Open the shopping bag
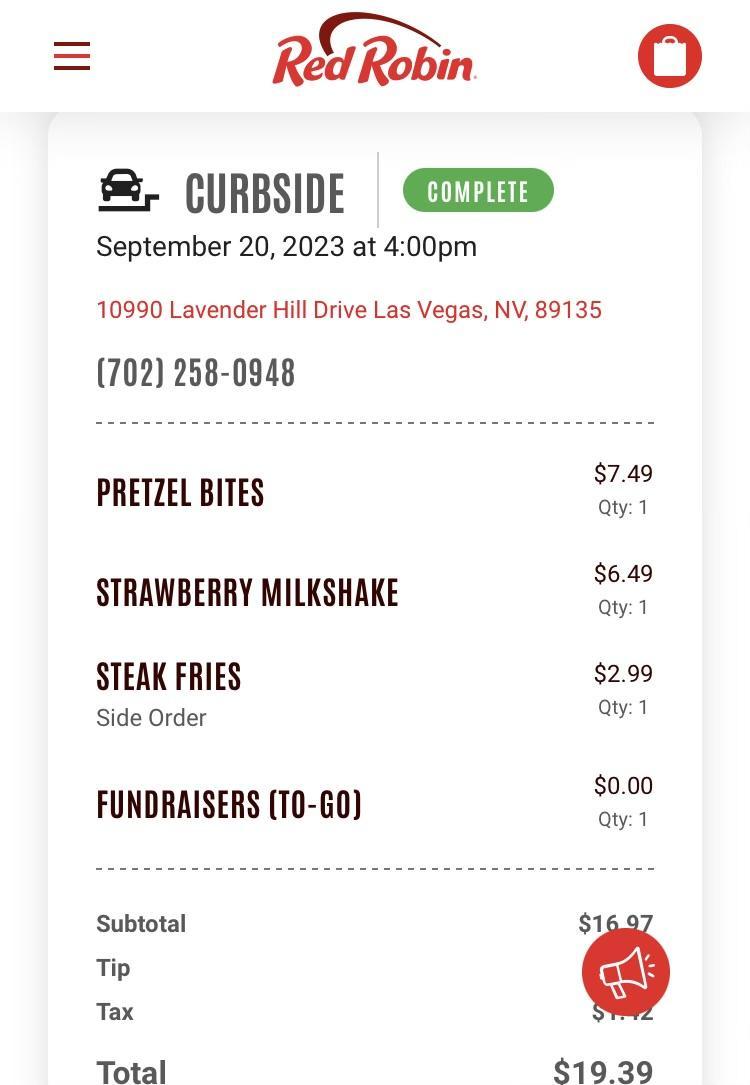 point(669,56)
